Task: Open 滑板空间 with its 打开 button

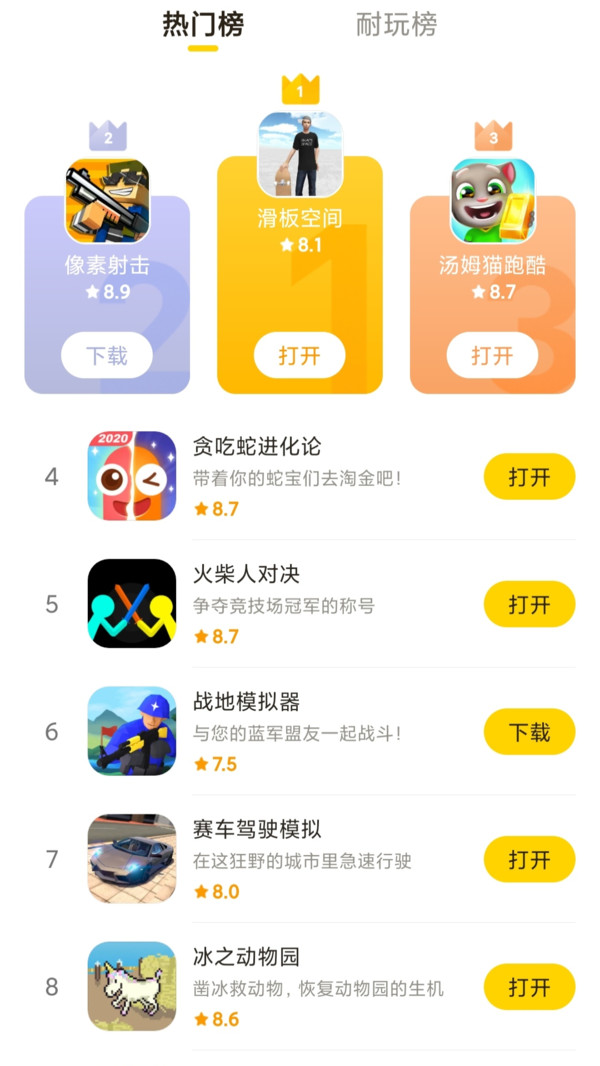Action: tap(299, 355)
